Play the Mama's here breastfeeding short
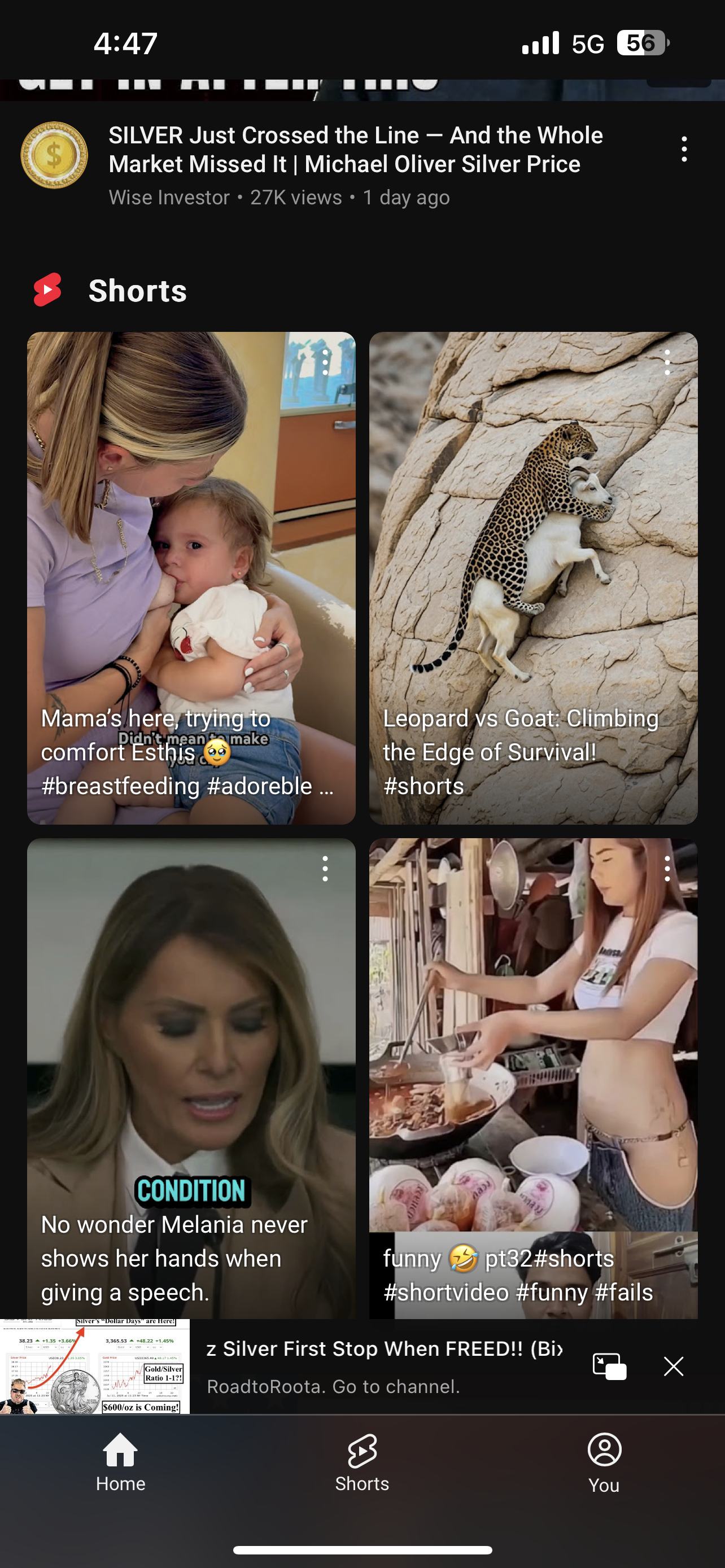Screen dimensions: 725x1568 [x=191, y=577]
